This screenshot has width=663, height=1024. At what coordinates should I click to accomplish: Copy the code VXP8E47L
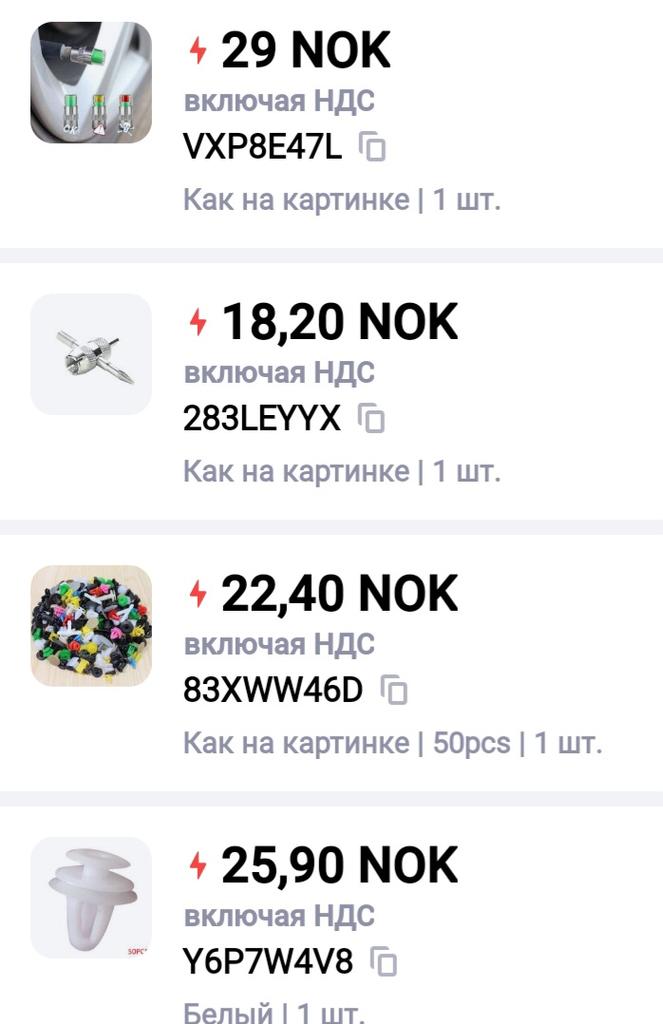(373, 147)
